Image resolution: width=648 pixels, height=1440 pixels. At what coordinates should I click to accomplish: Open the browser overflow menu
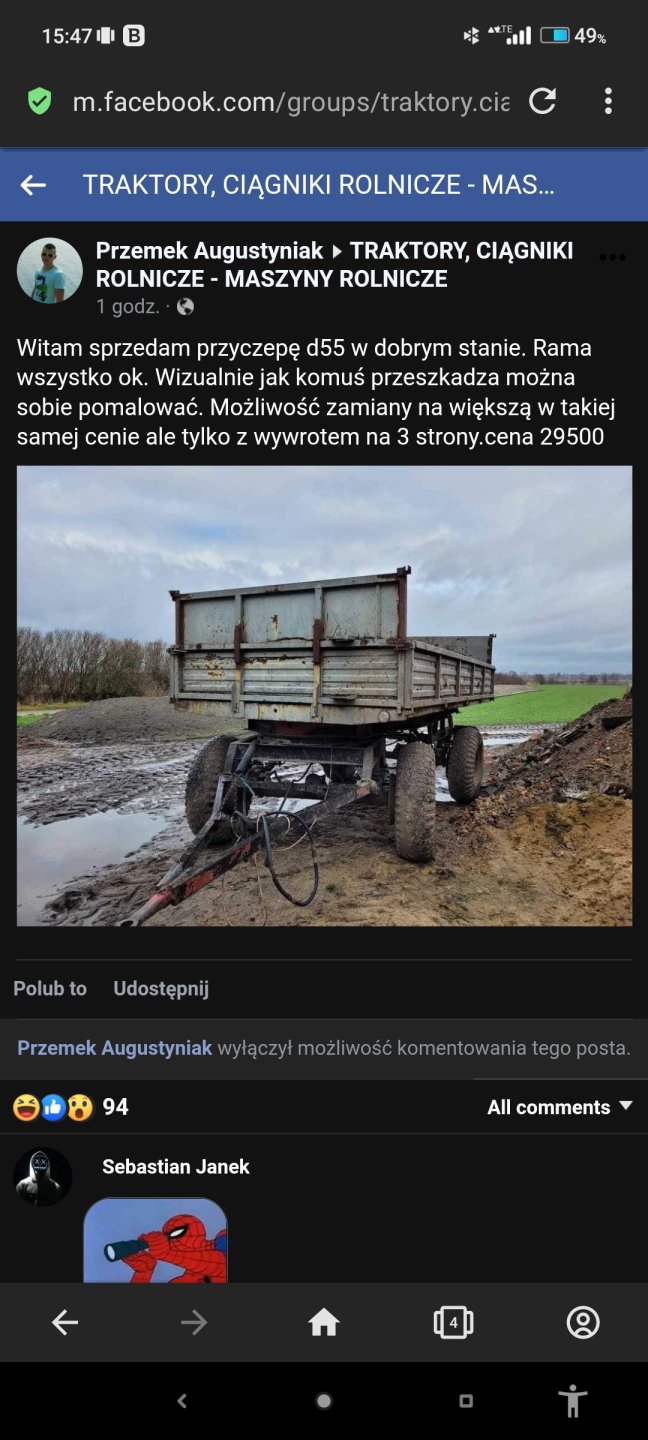[608, 101]
